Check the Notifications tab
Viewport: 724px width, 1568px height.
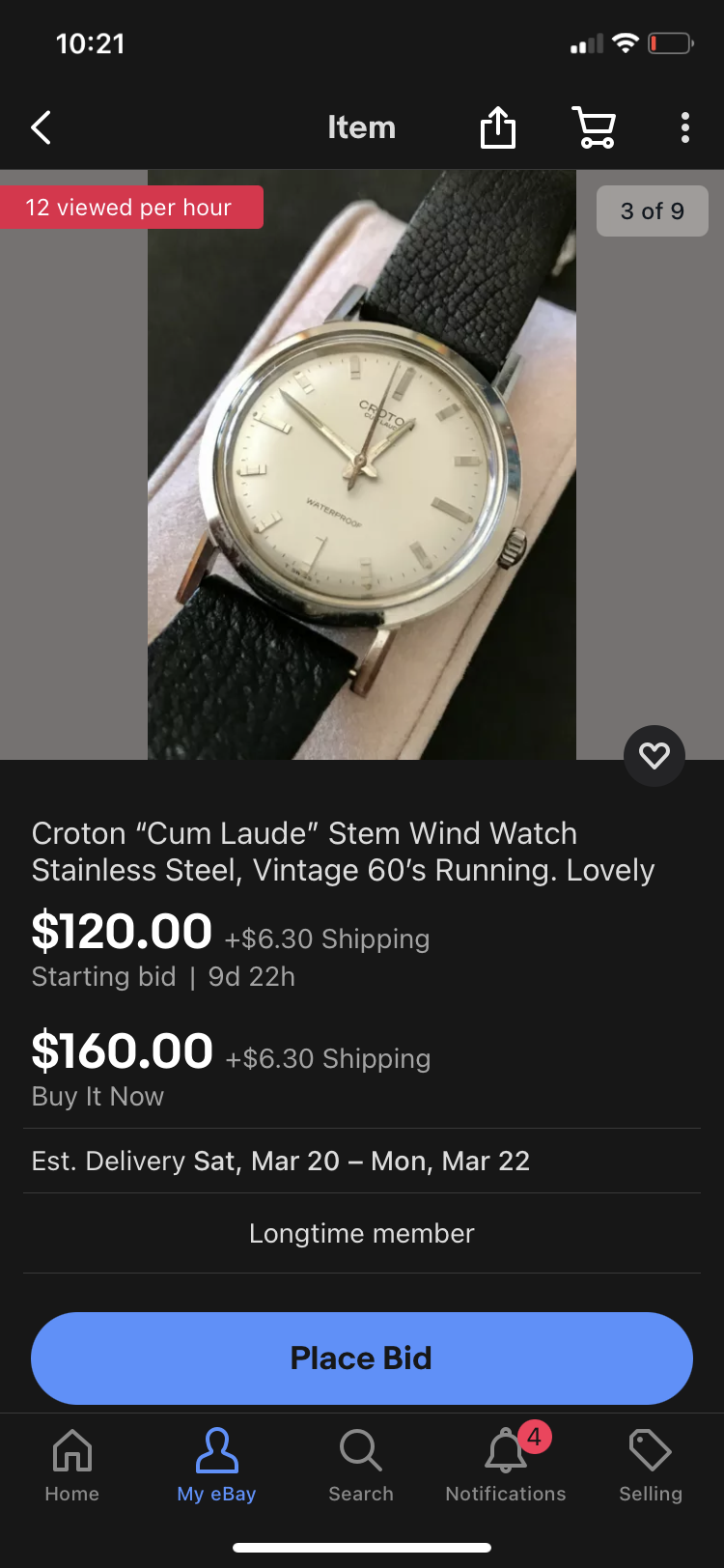(506, 1465)
